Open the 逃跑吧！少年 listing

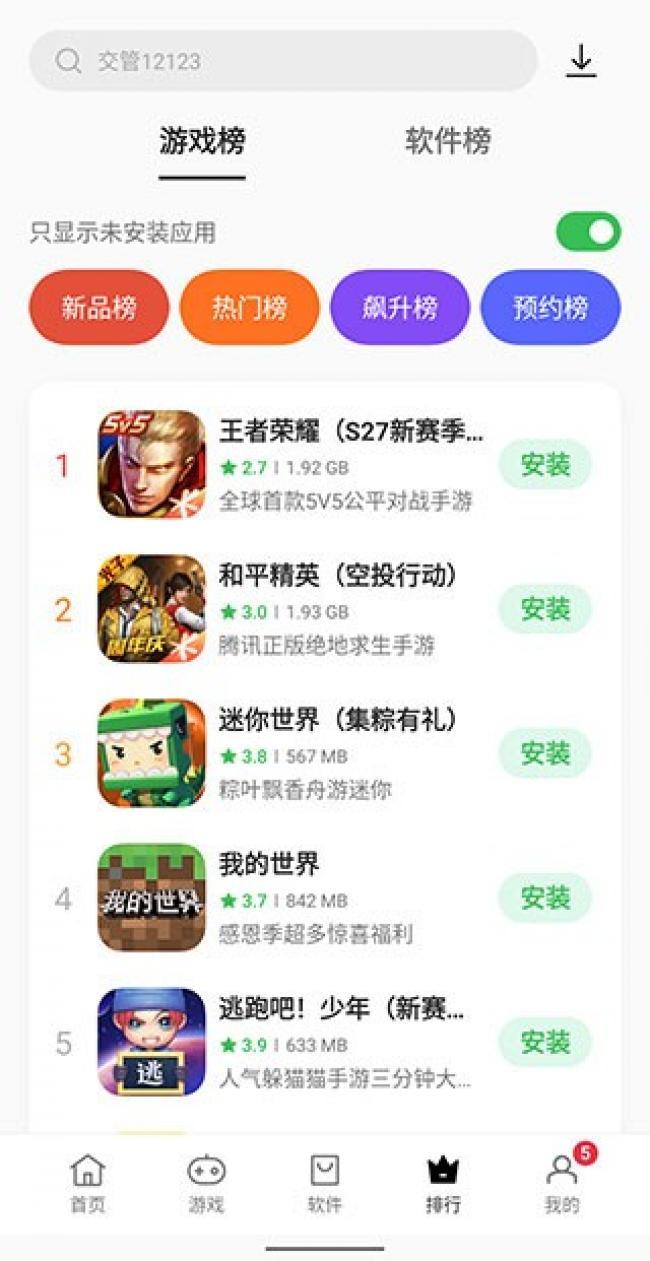(300, 1041)
